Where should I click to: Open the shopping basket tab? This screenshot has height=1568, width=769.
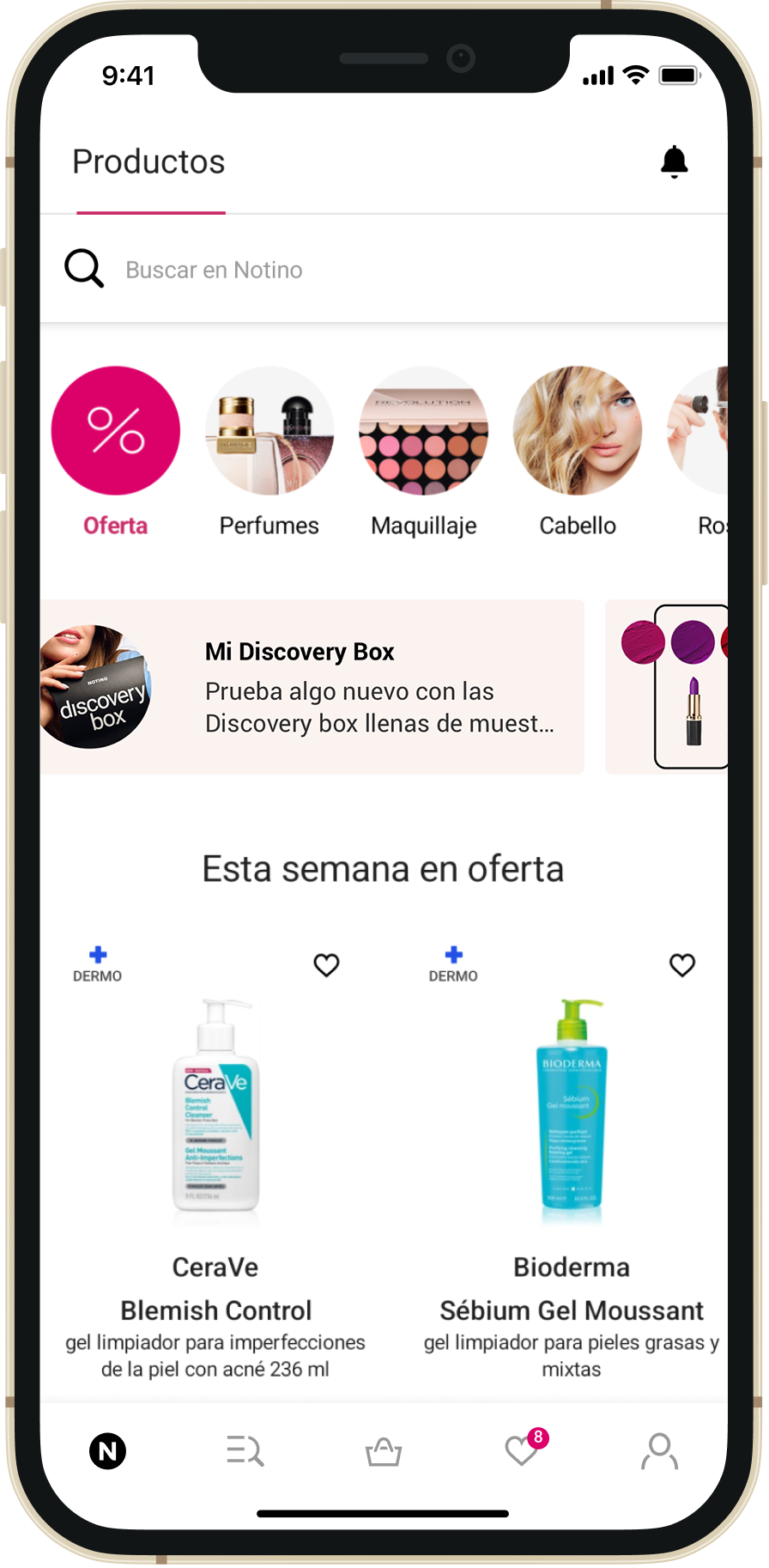click(384, 1451)
